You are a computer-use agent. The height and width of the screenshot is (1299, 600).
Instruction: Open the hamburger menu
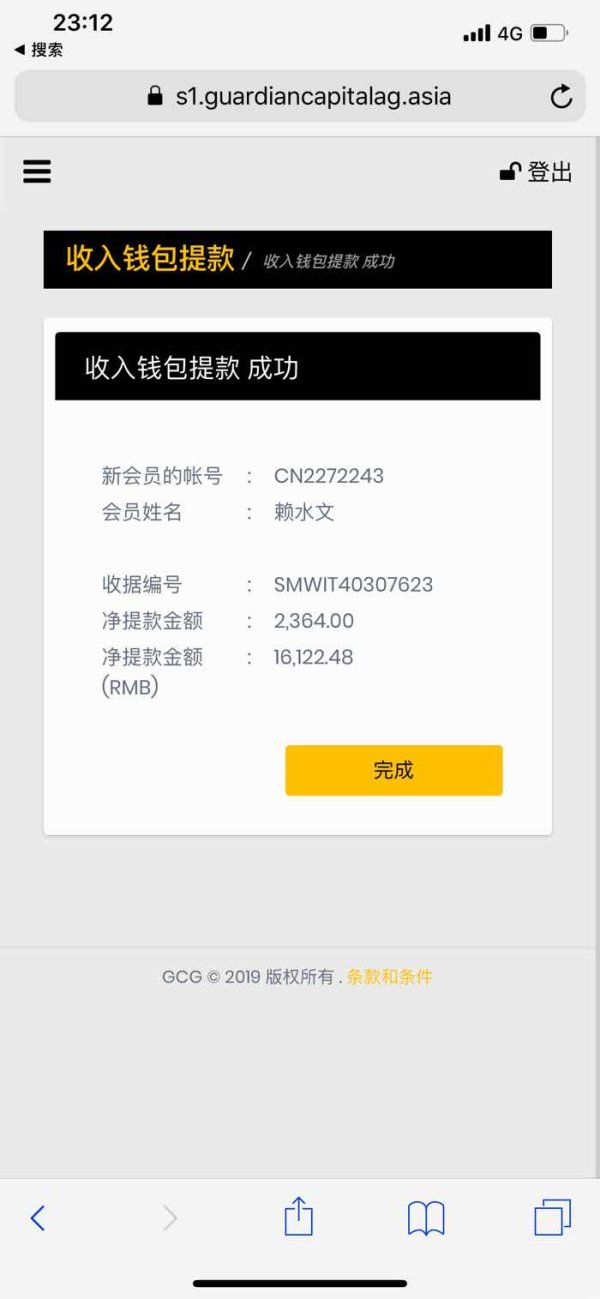[x=37, y=172]
